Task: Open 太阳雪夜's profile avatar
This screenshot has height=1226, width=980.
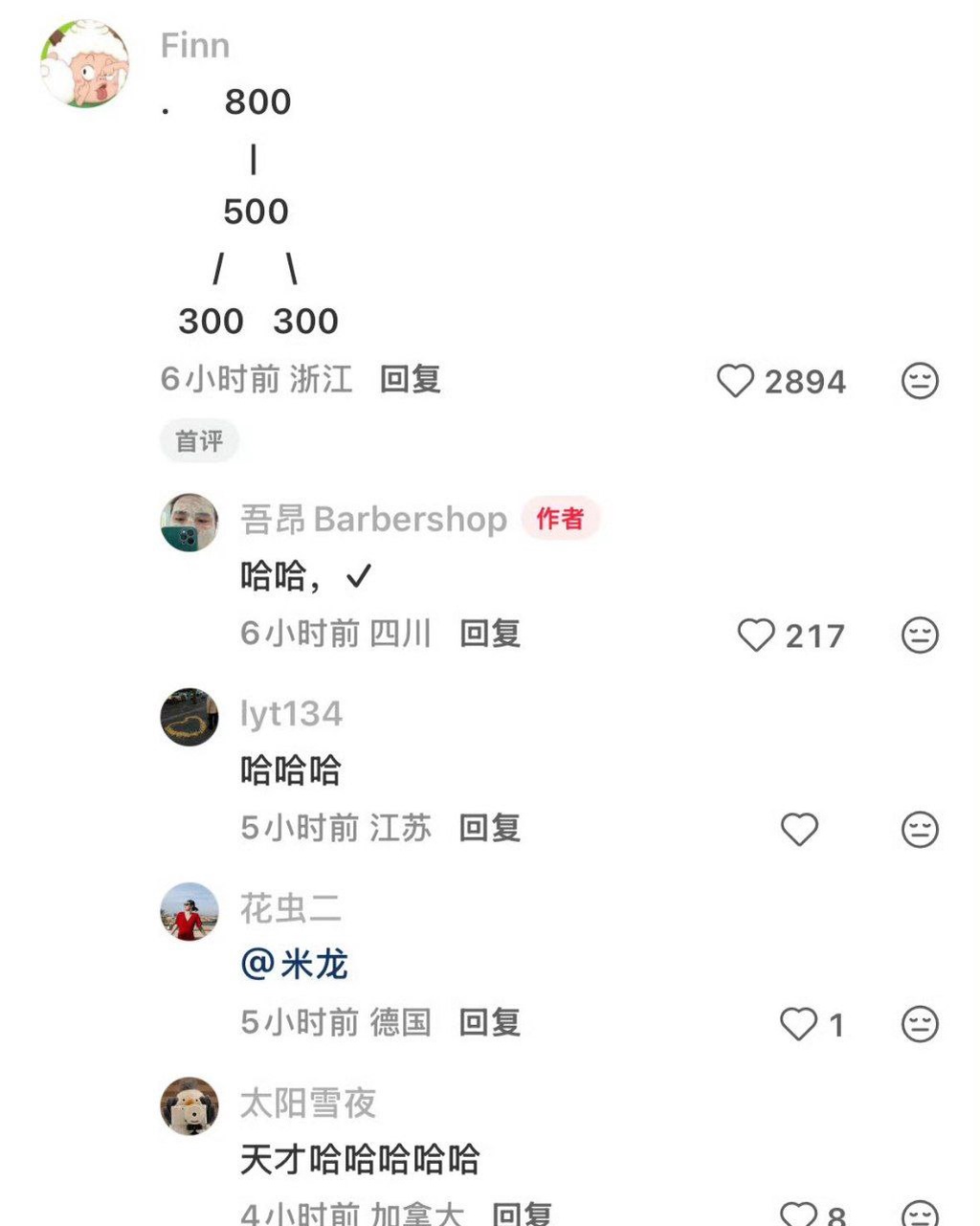Action: (x=189, y=1105)
